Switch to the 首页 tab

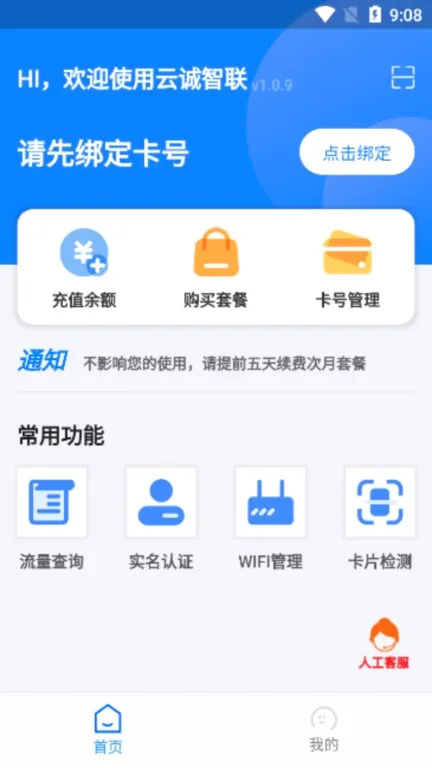pos(108,729)
